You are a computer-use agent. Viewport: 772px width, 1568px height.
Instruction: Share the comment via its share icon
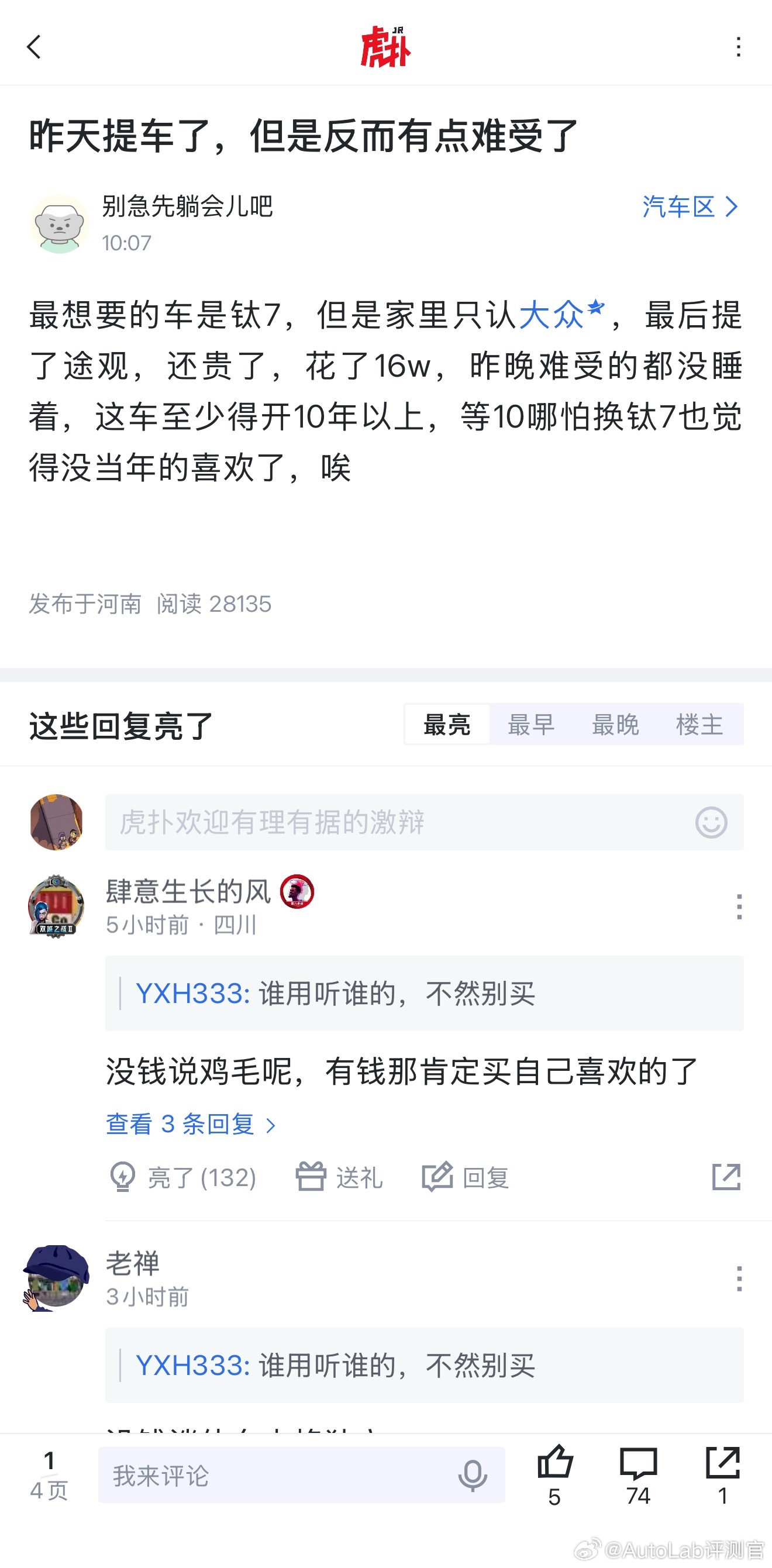tap(727, 1178)
